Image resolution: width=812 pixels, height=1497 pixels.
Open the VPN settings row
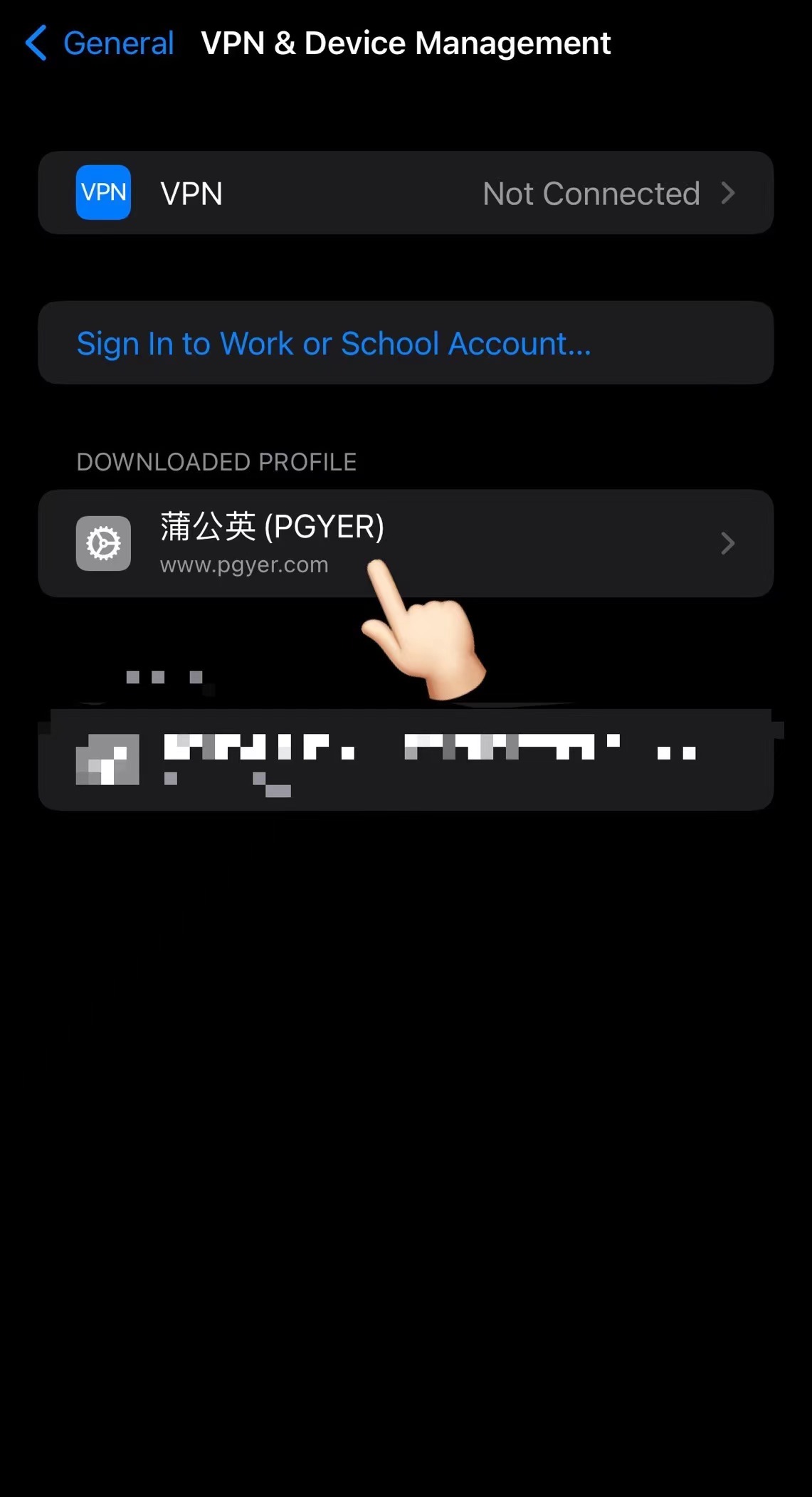pyautogui.click(x=406, y=193)
